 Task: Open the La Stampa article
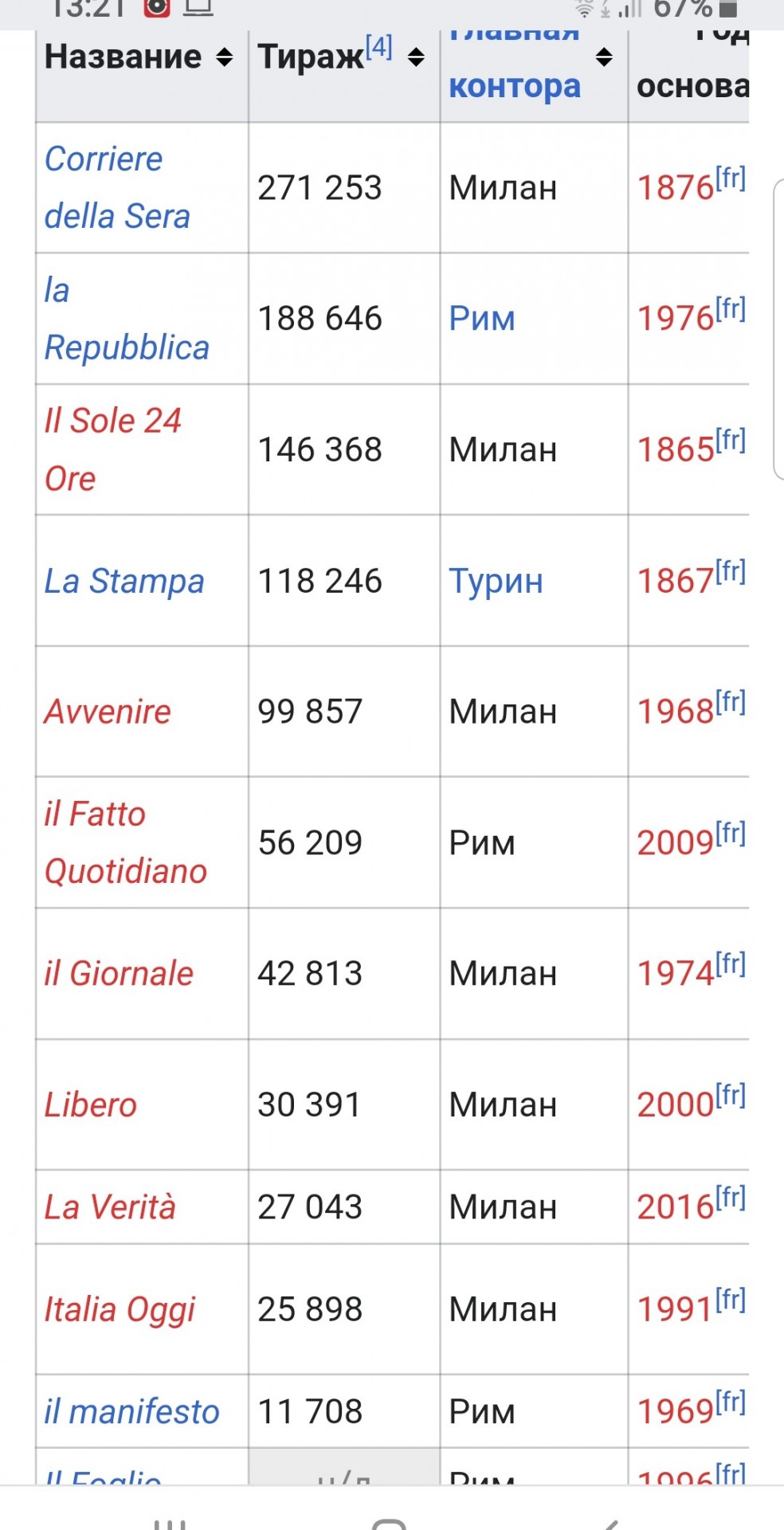[x=124, y=581]
